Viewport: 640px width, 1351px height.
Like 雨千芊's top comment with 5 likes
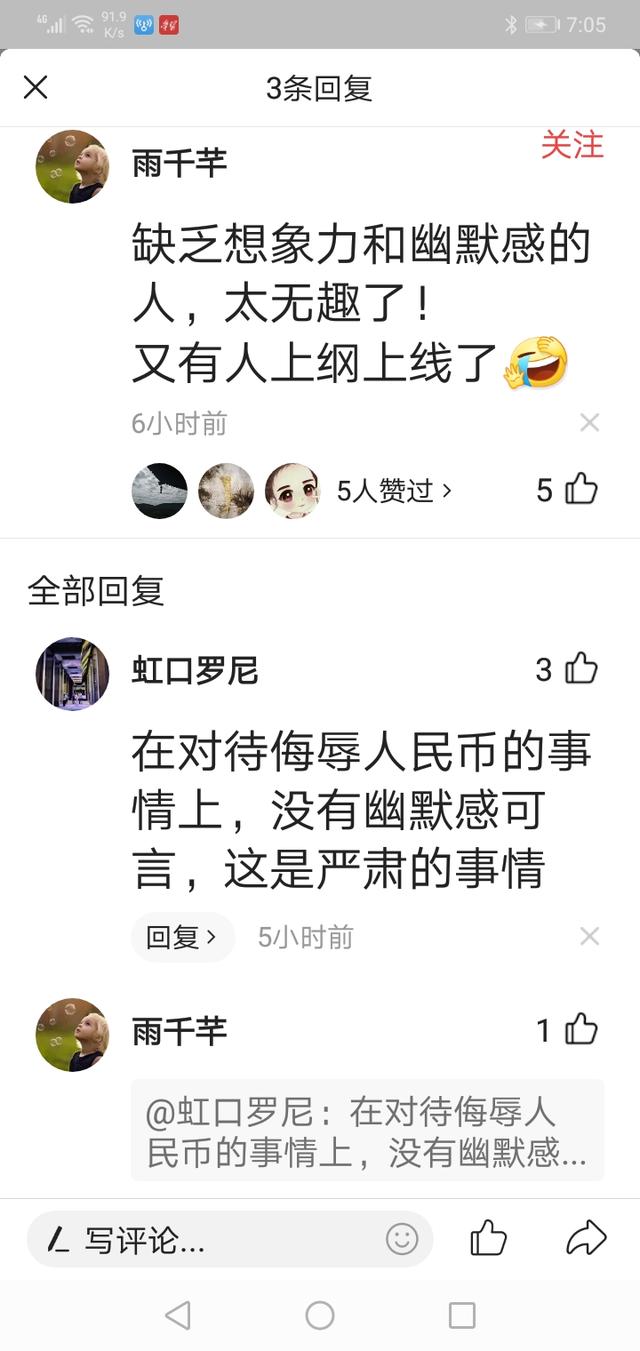click(581, 490)
